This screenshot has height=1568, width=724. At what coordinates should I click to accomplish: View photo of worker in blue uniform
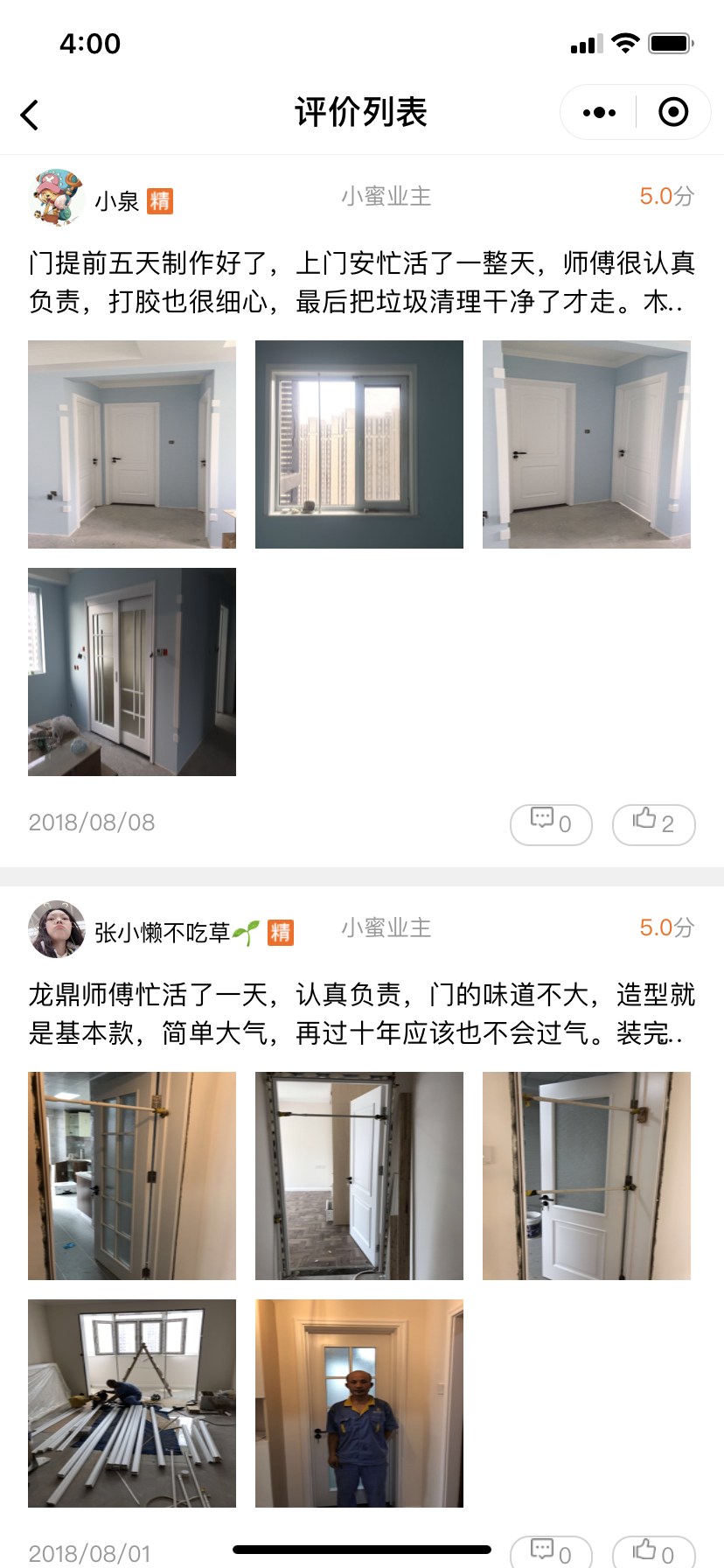[359, 1403]
